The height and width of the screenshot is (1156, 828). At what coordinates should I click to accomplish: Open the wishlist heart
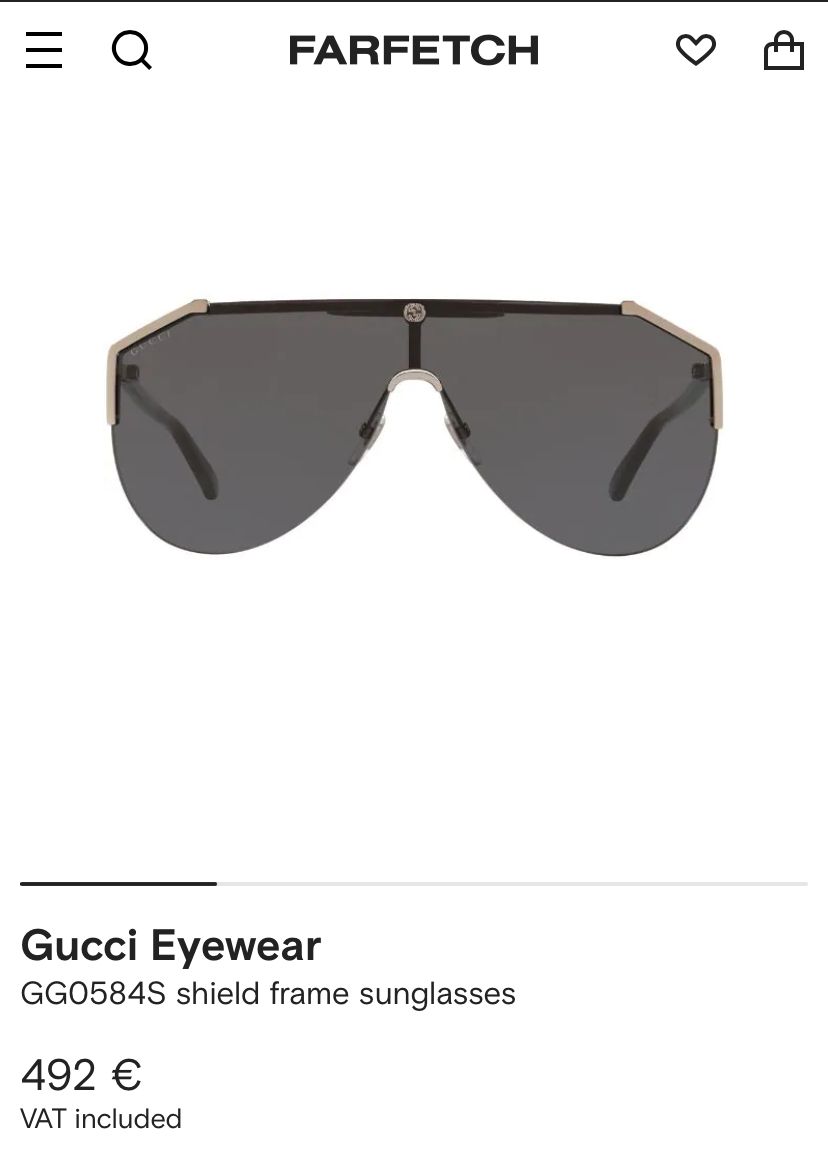tap(695, 50)
